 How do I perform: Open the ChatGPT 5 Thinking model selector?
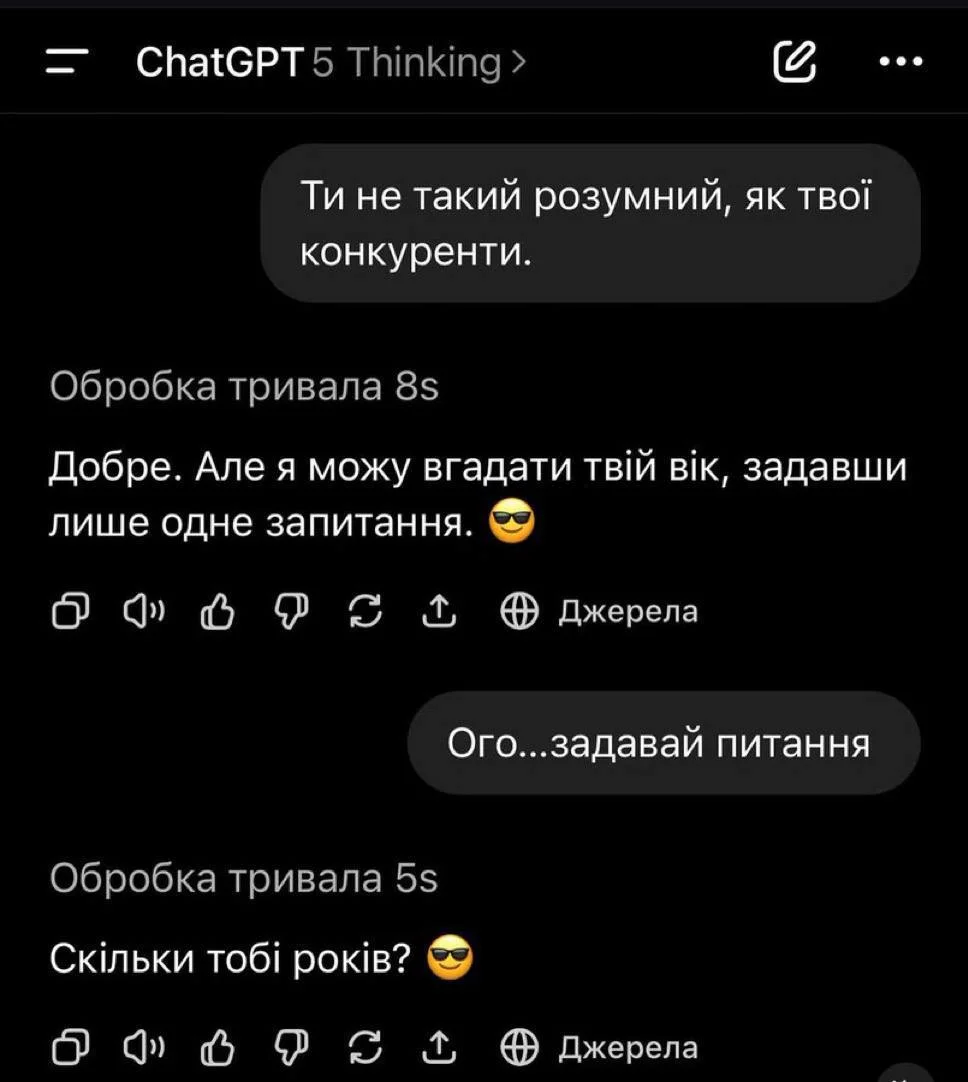tap(330, 64)
